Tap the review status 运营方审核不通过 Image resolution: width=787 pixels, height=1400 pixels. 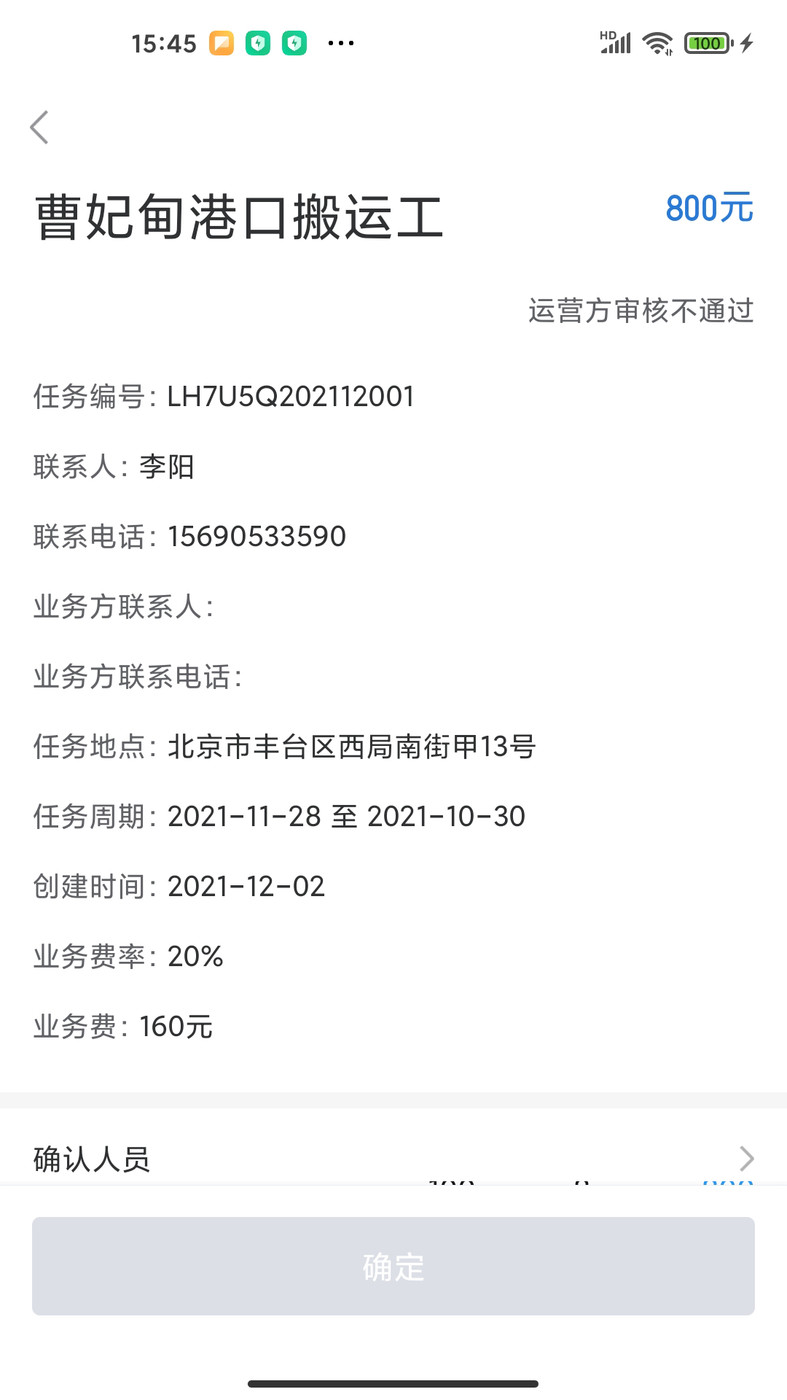click(639, 311)
